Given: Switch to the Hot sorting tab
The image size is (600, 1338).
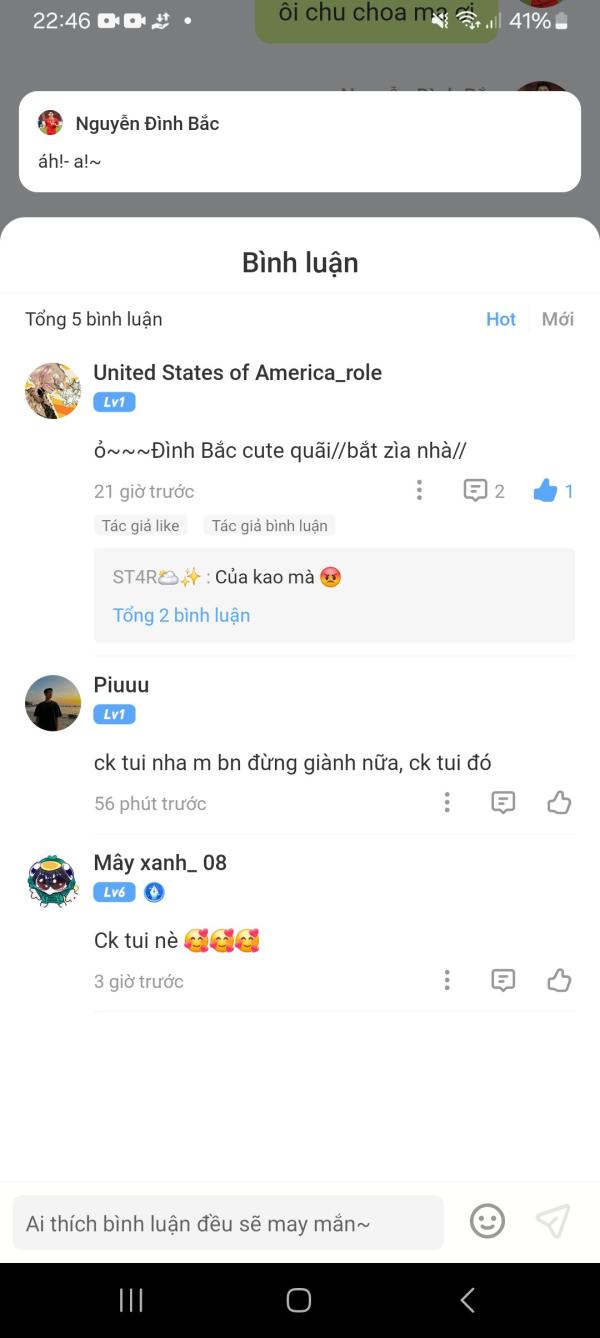Looking at the screenshot, I should click(501, 319).
